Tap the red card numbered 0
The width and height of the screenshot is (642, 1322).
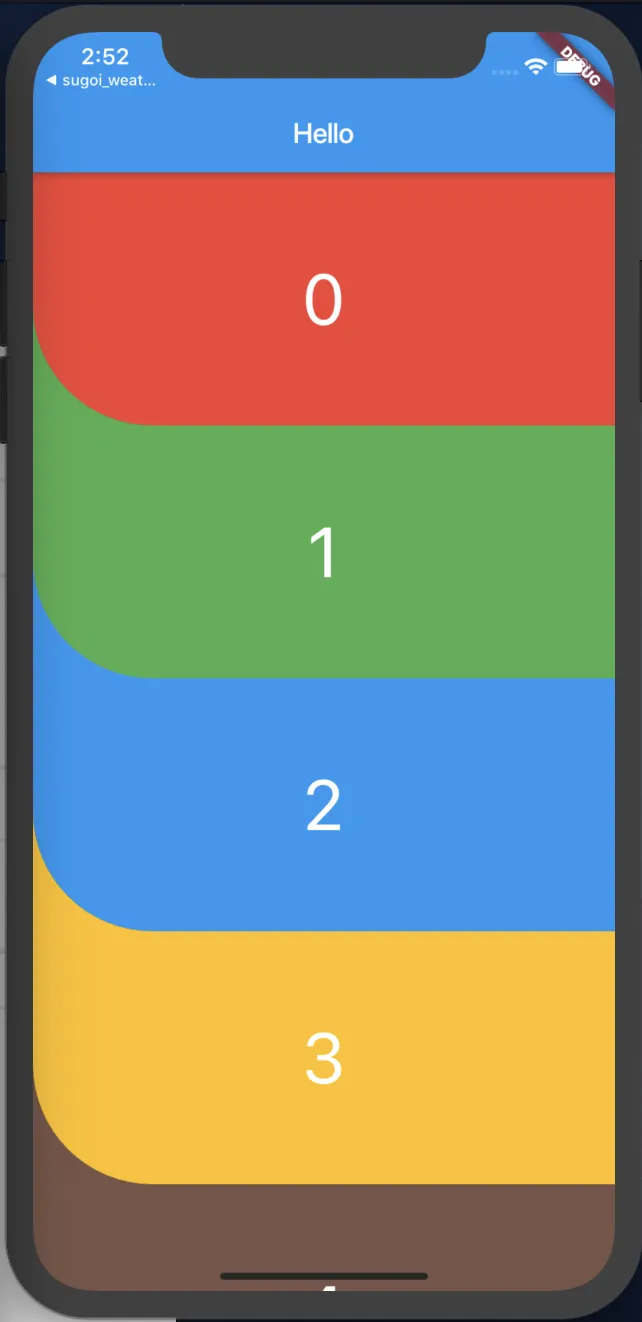click(323, 300)
